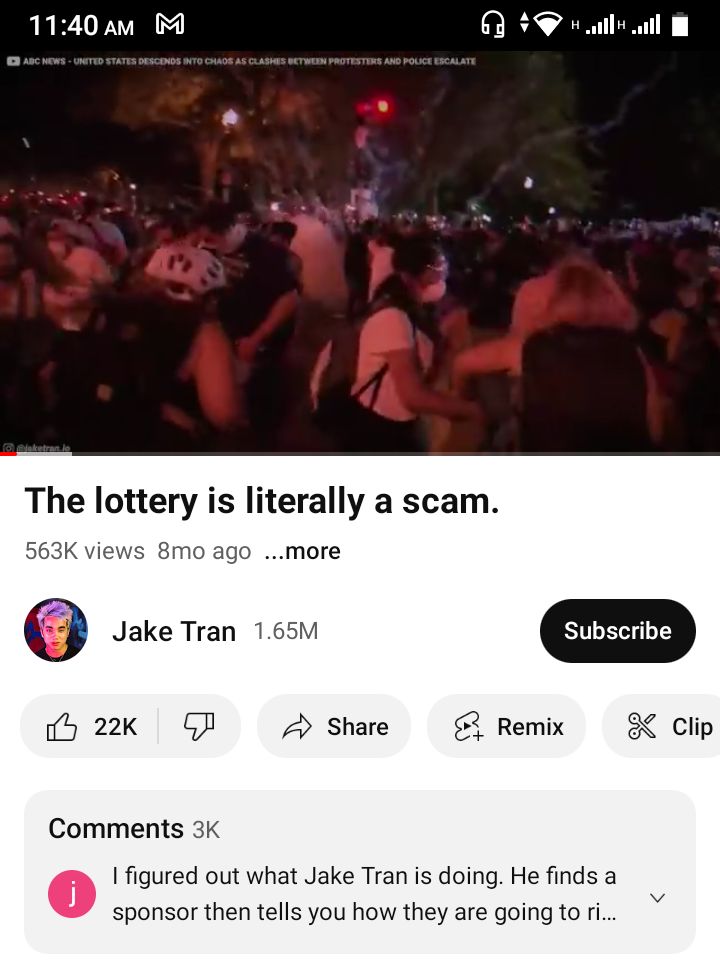Remix this video
Screen dimensions: 720x964
pyautogui.click(x=507, y=727)
